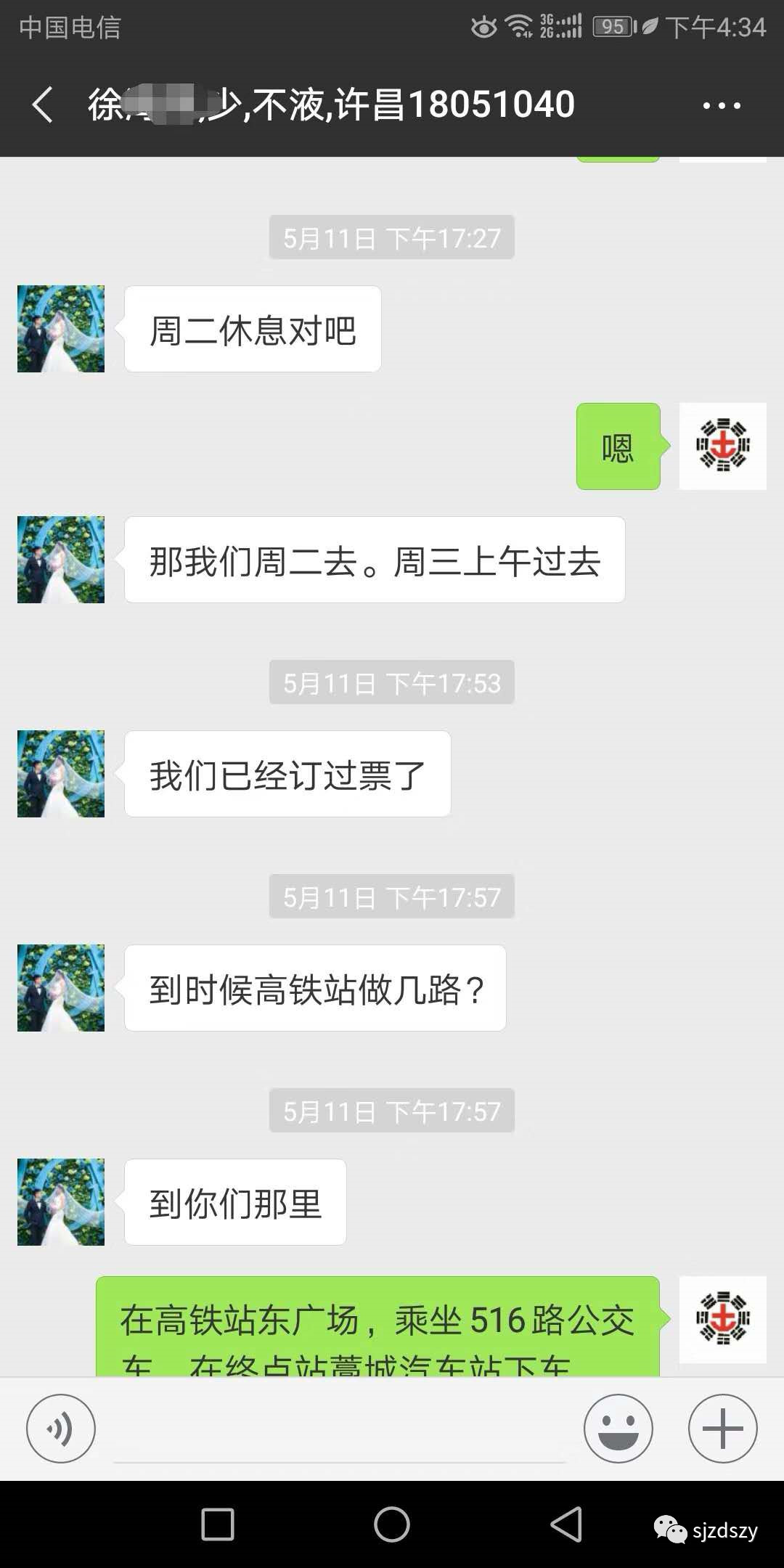The height and width of the screenshot is (1568, 784).
Task: Go back from this chat
Action: (43, 105)
